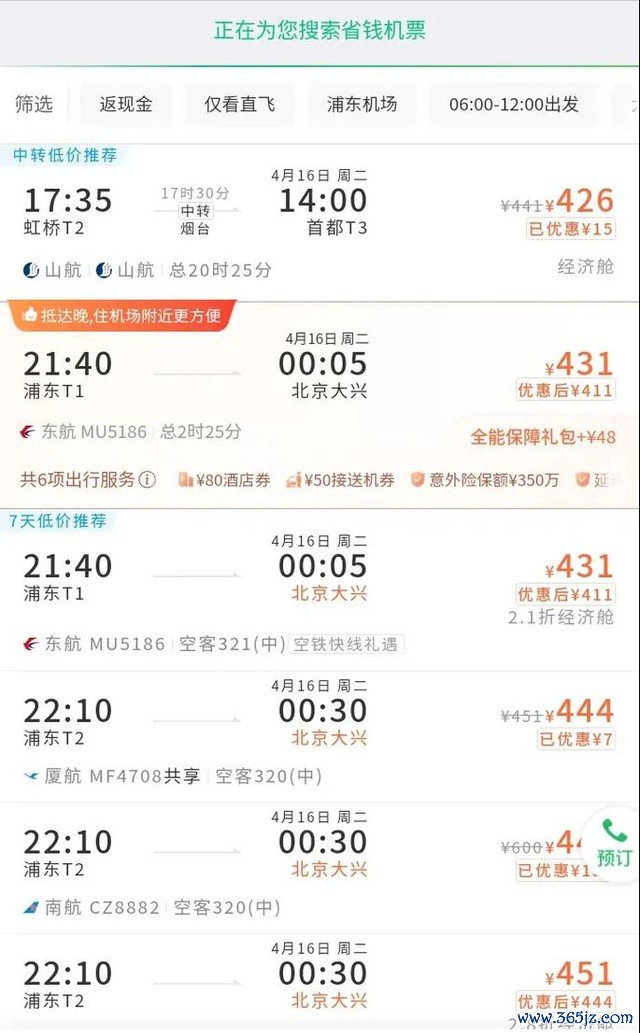Select 东航 MU5186 flight with 空铁快线礼遇
The height and width of the screenshot is (1033, 640).
320,591
